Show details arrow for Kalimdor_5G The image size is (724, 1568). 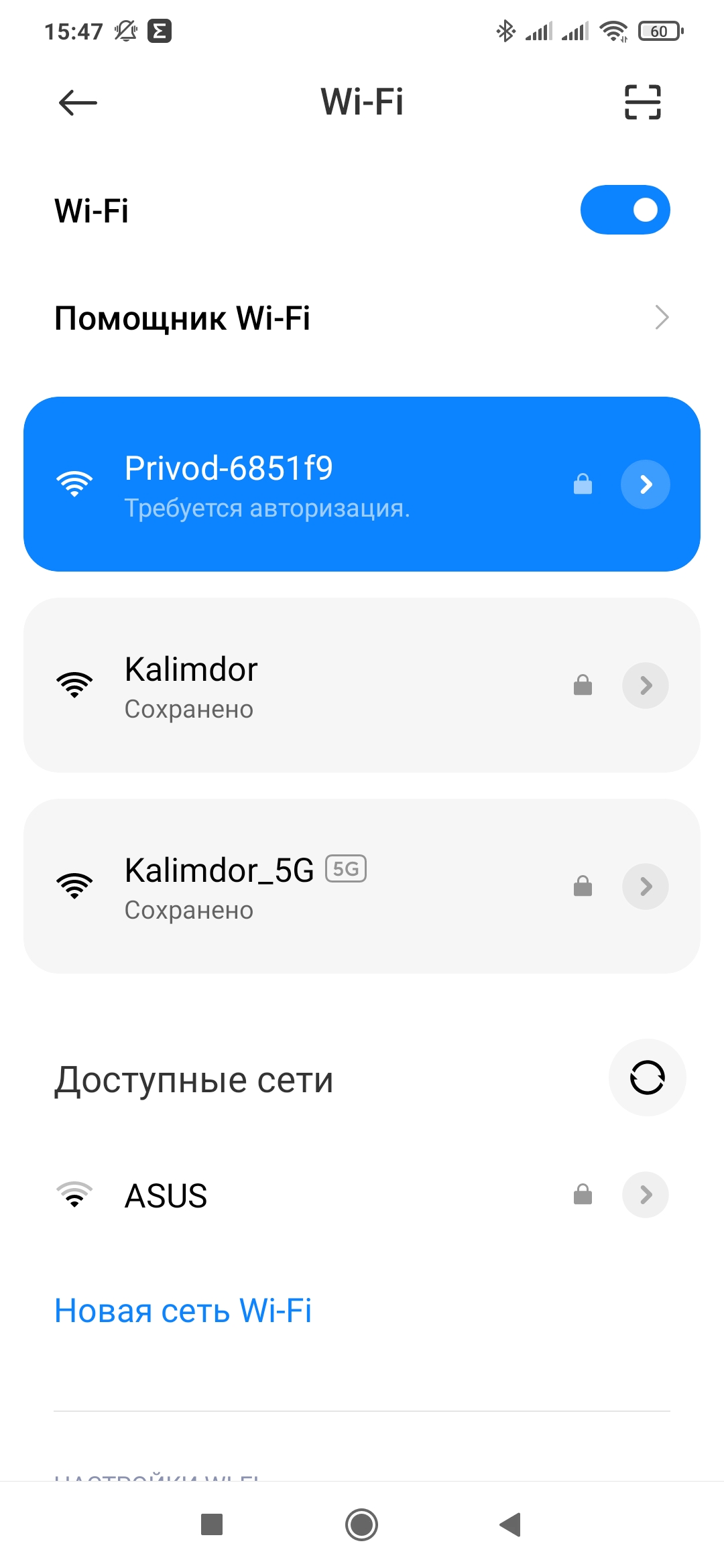(x=645, y=887)
